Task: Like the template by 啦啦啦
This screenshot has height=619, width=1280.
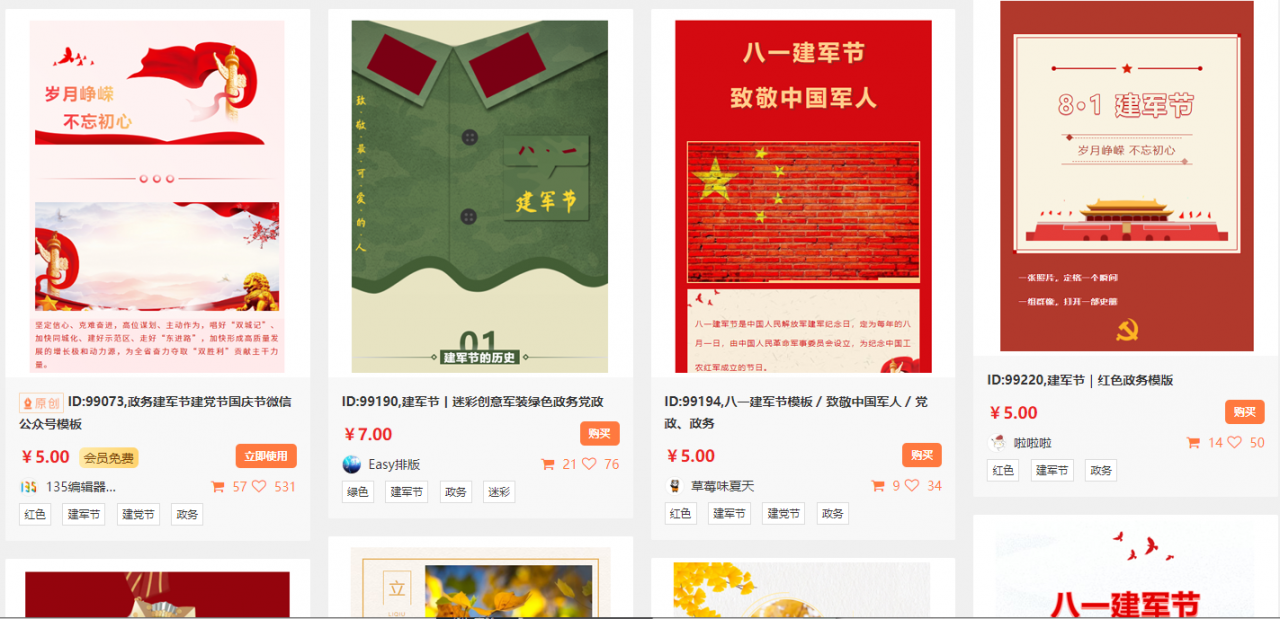Action: 1235,442
